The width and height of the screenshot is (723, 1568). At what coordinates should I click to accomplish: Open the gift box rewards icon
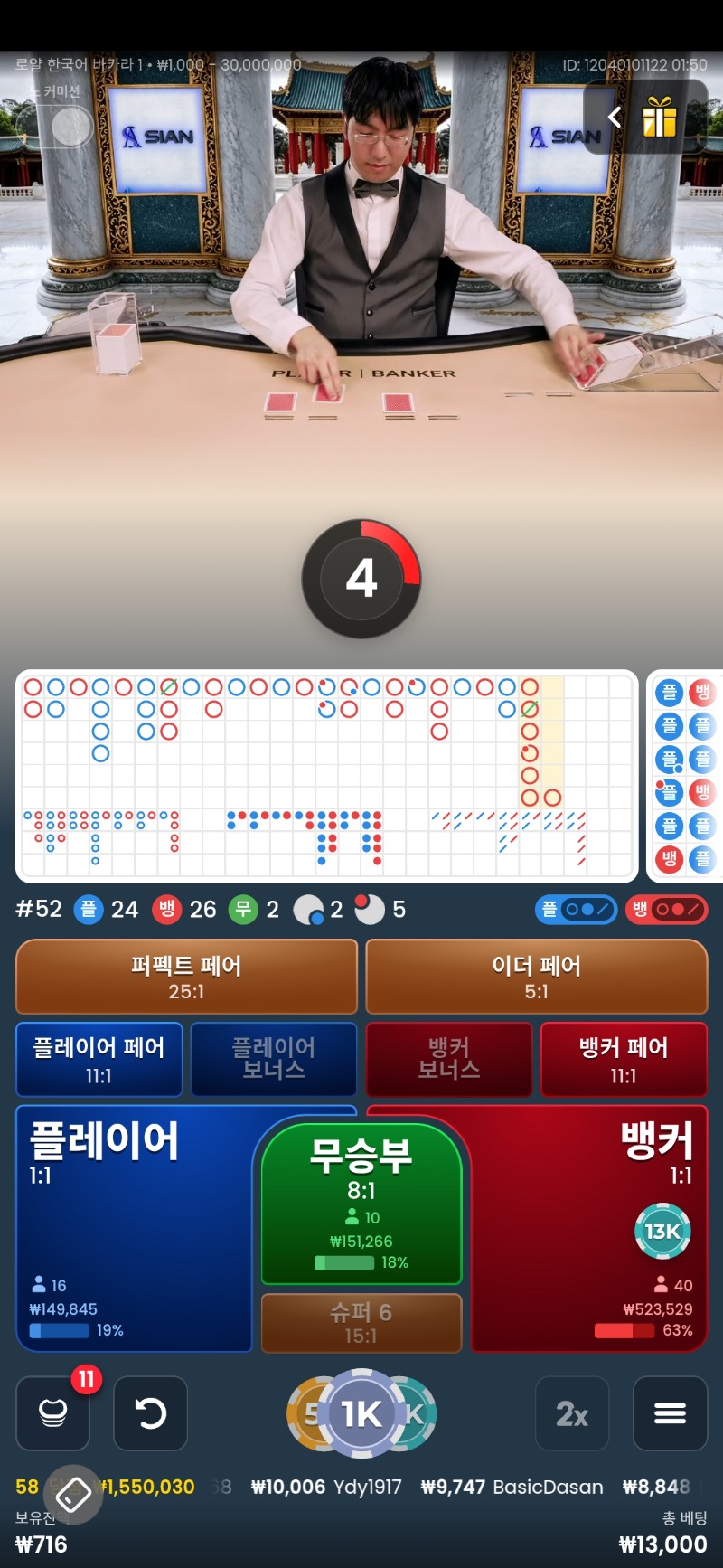[660, 118]
